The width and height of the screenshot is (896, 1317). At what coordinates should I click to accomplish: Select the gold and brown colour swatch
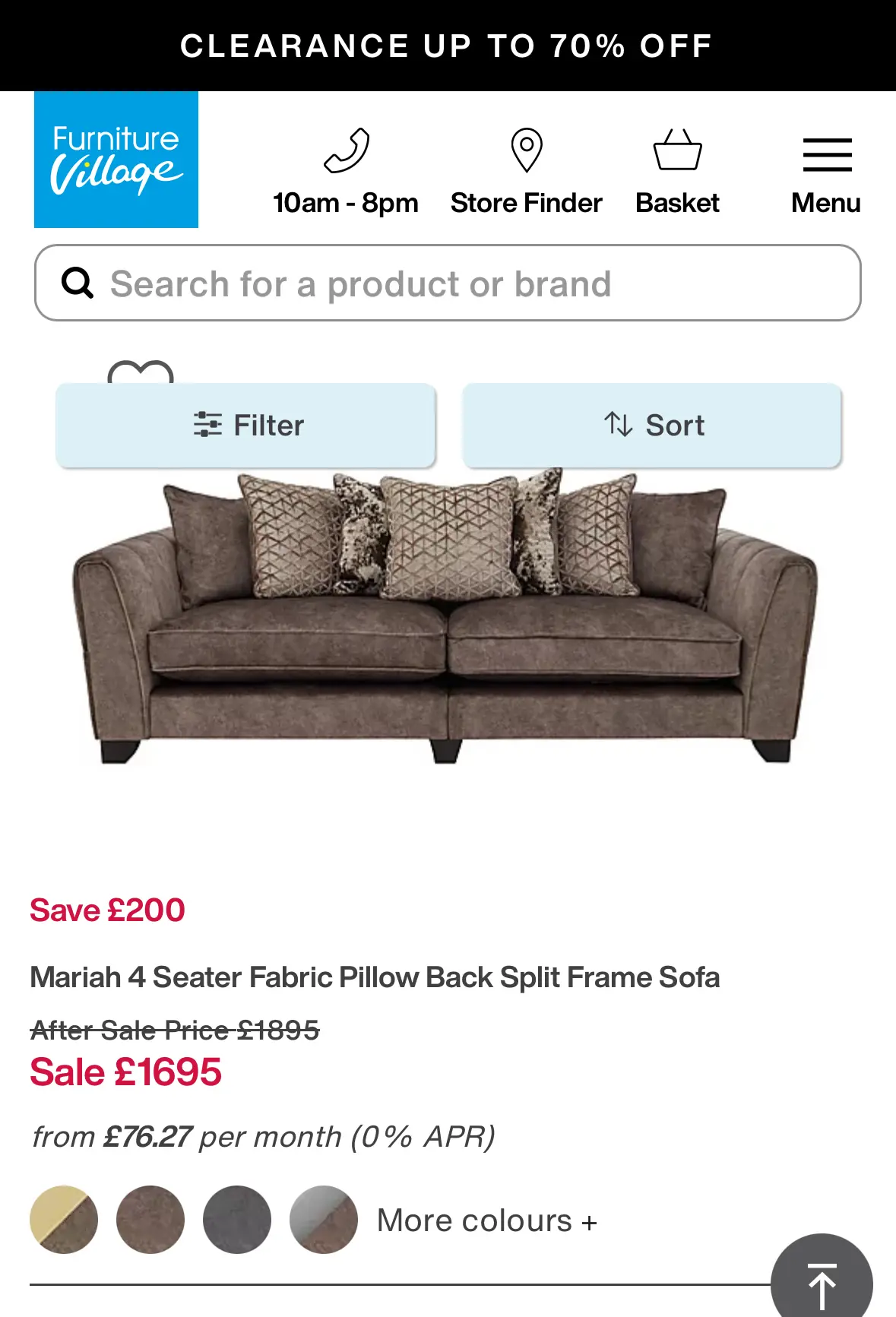click(x=64, y=1220)
